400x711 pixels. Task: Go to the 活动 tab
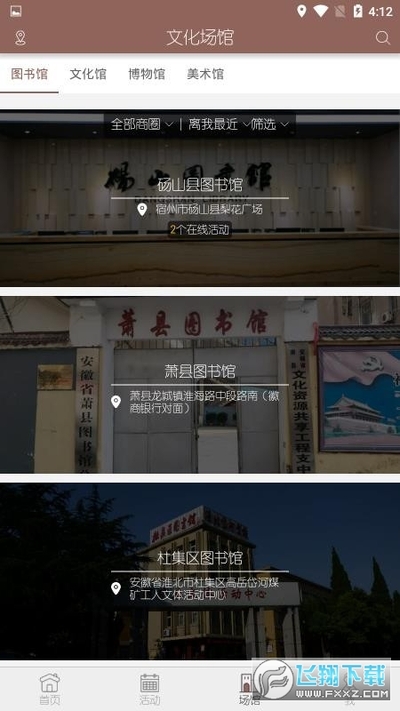tap(150, 689)
